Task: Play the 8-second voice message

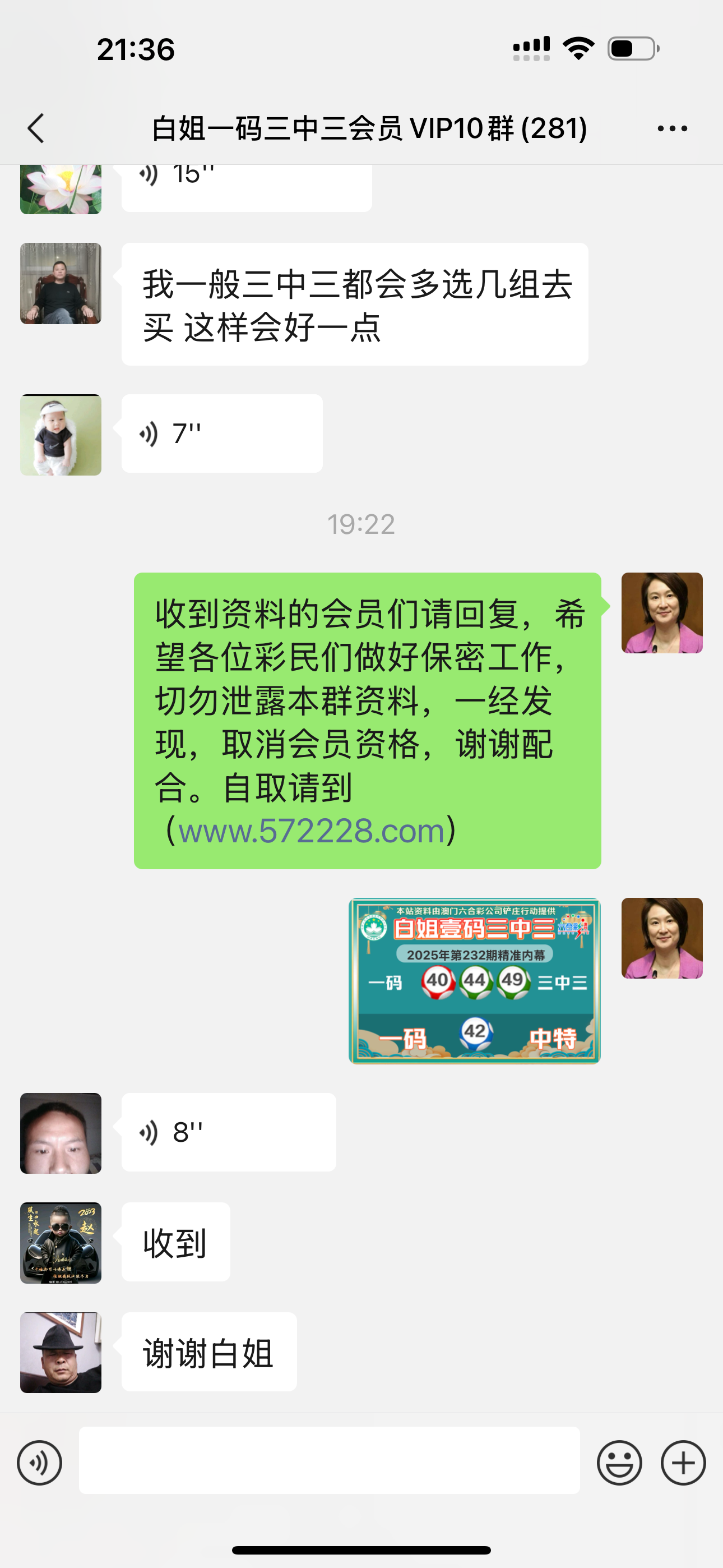Action: point(228,1132)
